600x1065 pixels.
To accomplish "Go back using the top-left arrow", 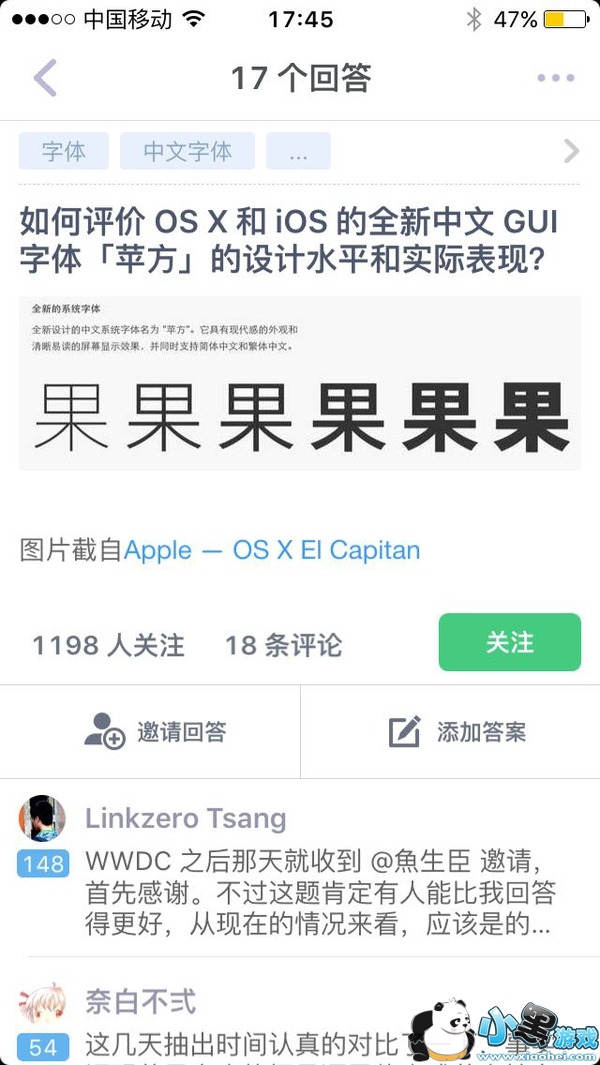I will coord(45,78).
